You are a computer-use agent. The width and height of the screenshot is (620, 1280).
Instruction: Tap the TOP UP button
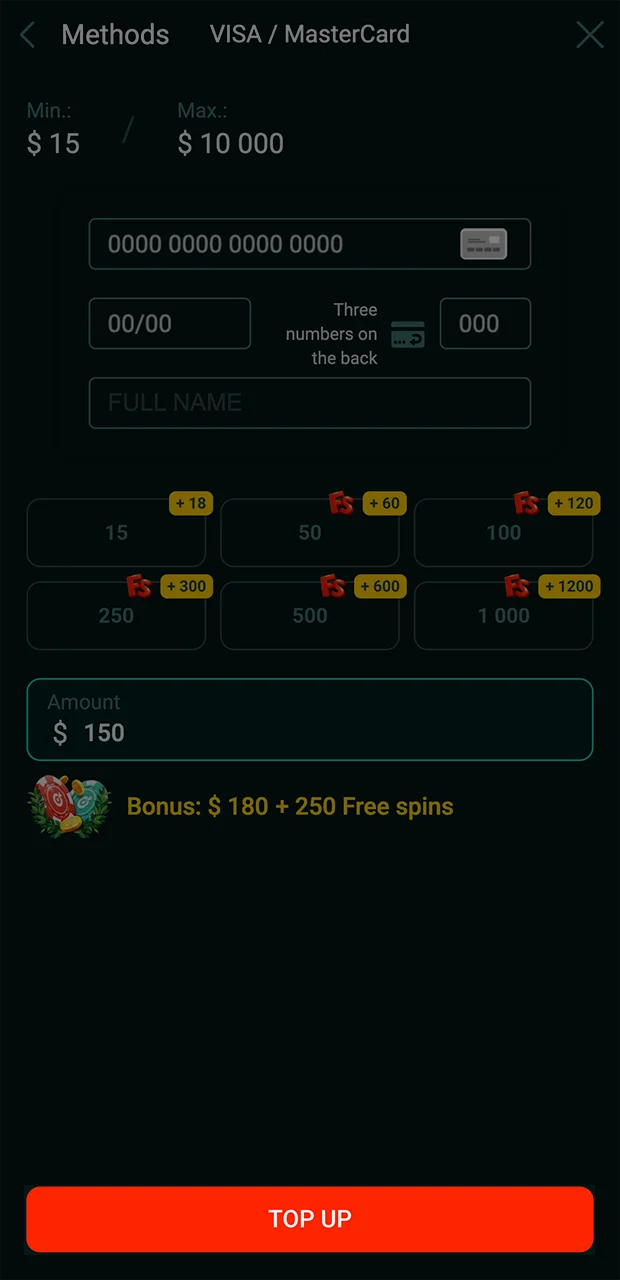point(310,1219)
